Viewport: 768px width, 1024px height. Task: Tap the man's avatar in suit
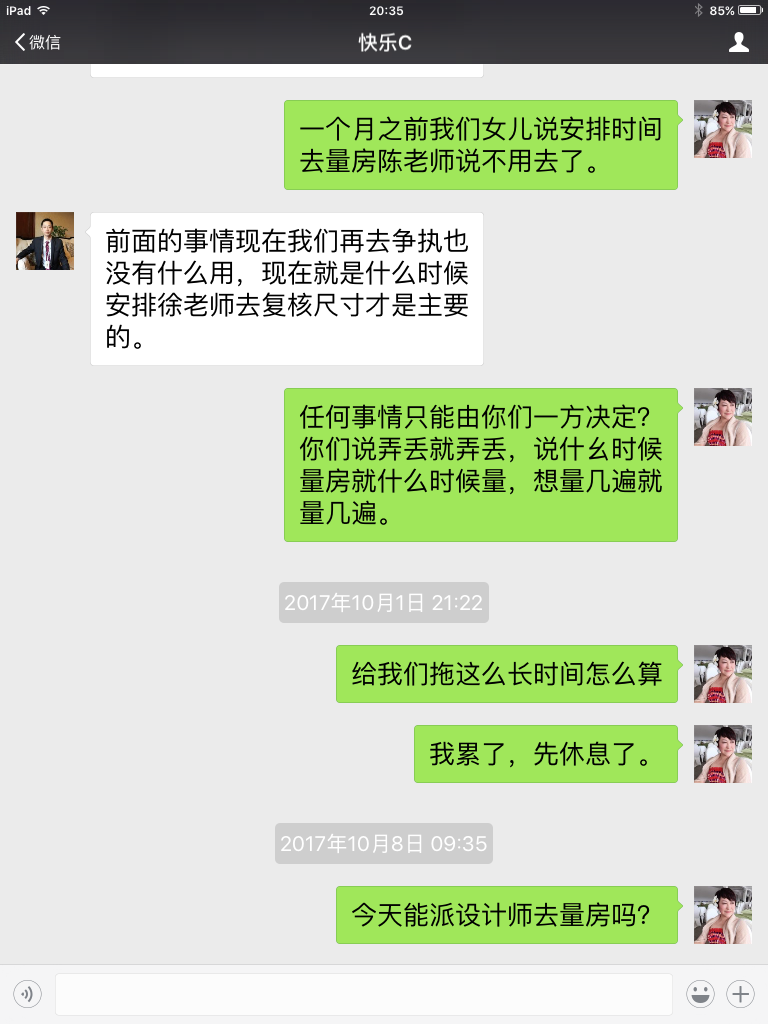click(45, 241)
